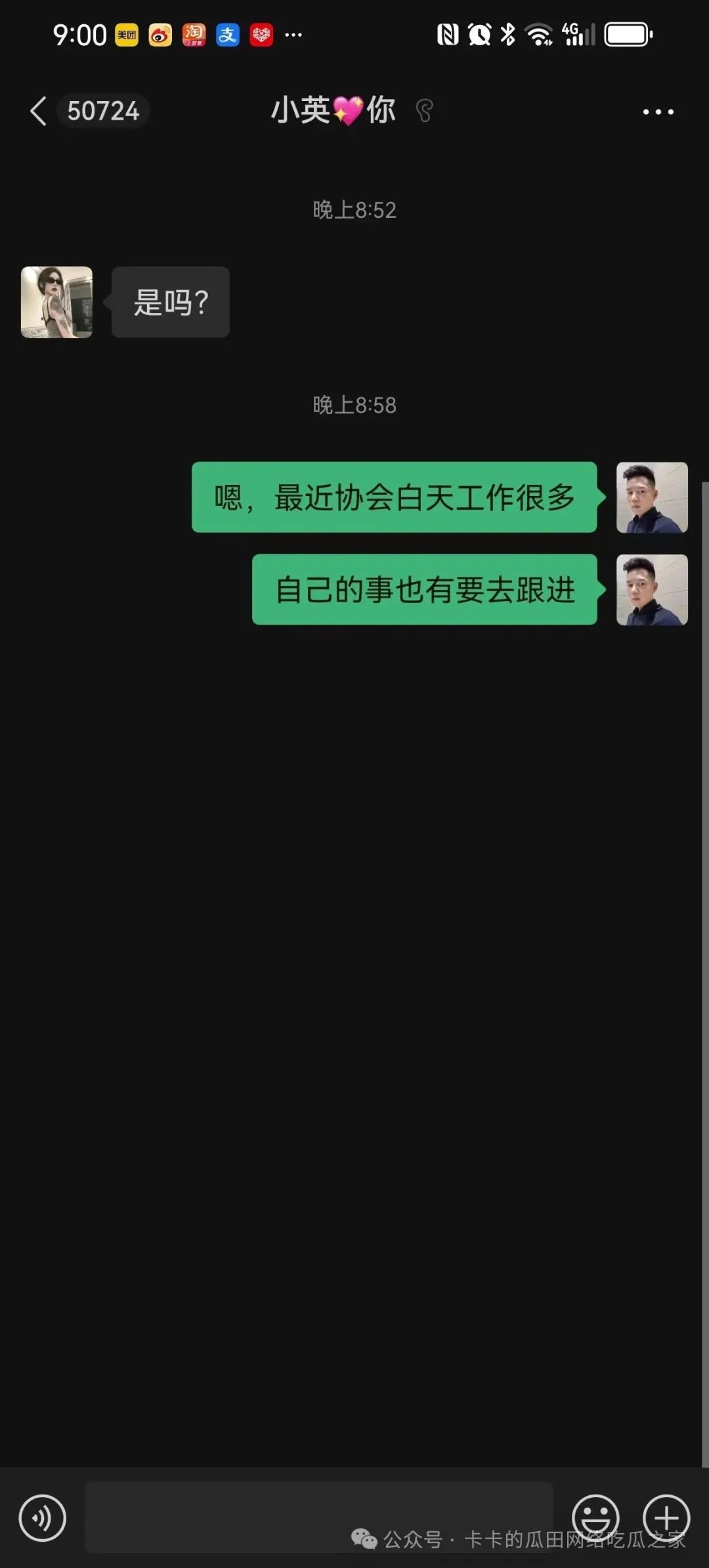
Task: Open the emoji sticker panel
Action: [x=595, y=1517]
